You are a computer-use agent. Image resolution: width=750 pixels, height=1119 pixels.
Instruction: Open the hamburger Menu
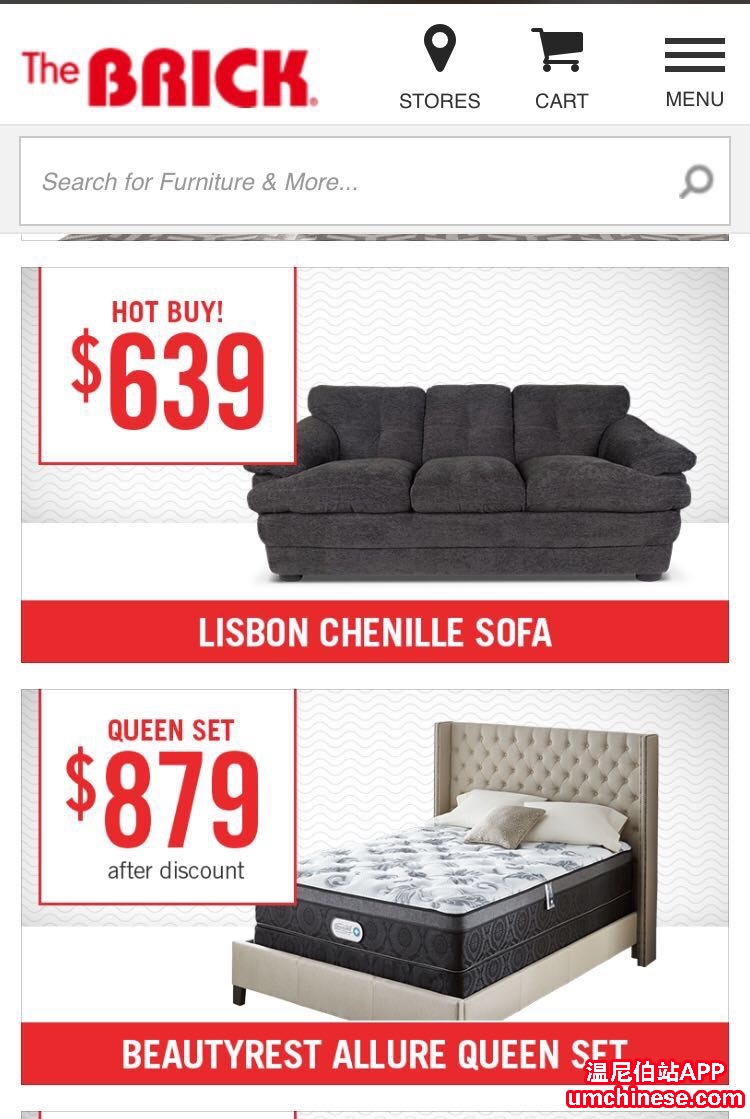click(x=694, y=70)
